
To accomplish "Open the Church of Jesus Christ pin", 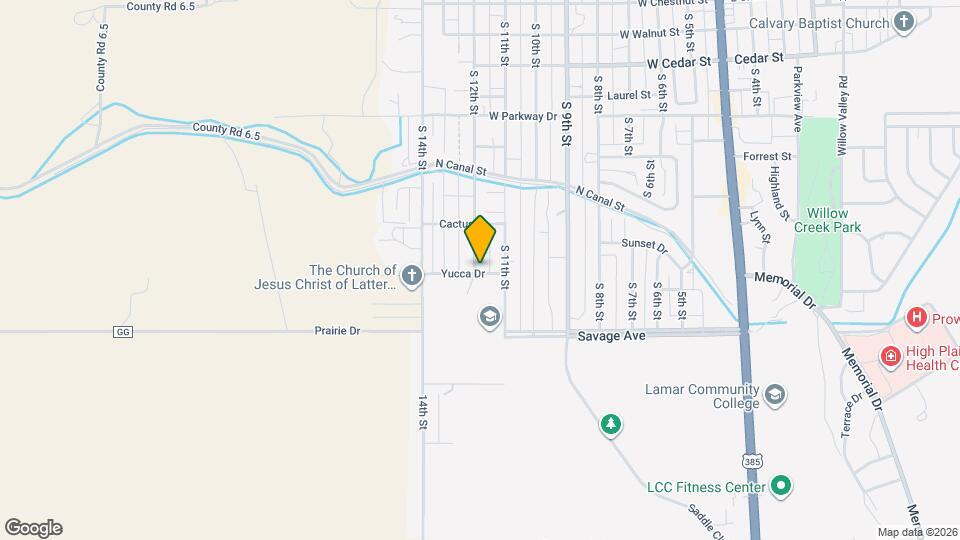I will pyautogui.click(x=412, y=276).
